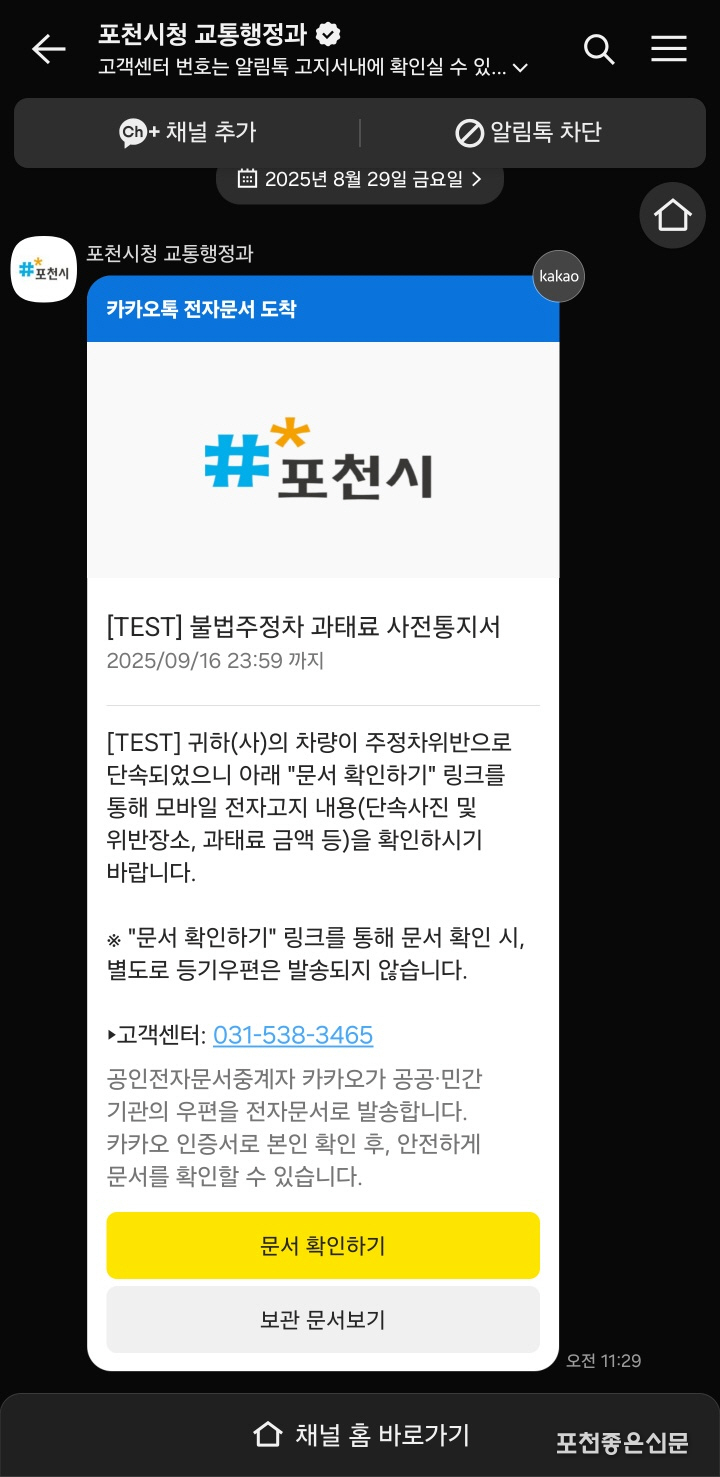
Task: Expand the customer center notice dropdown
Action: tap(520, 68)
